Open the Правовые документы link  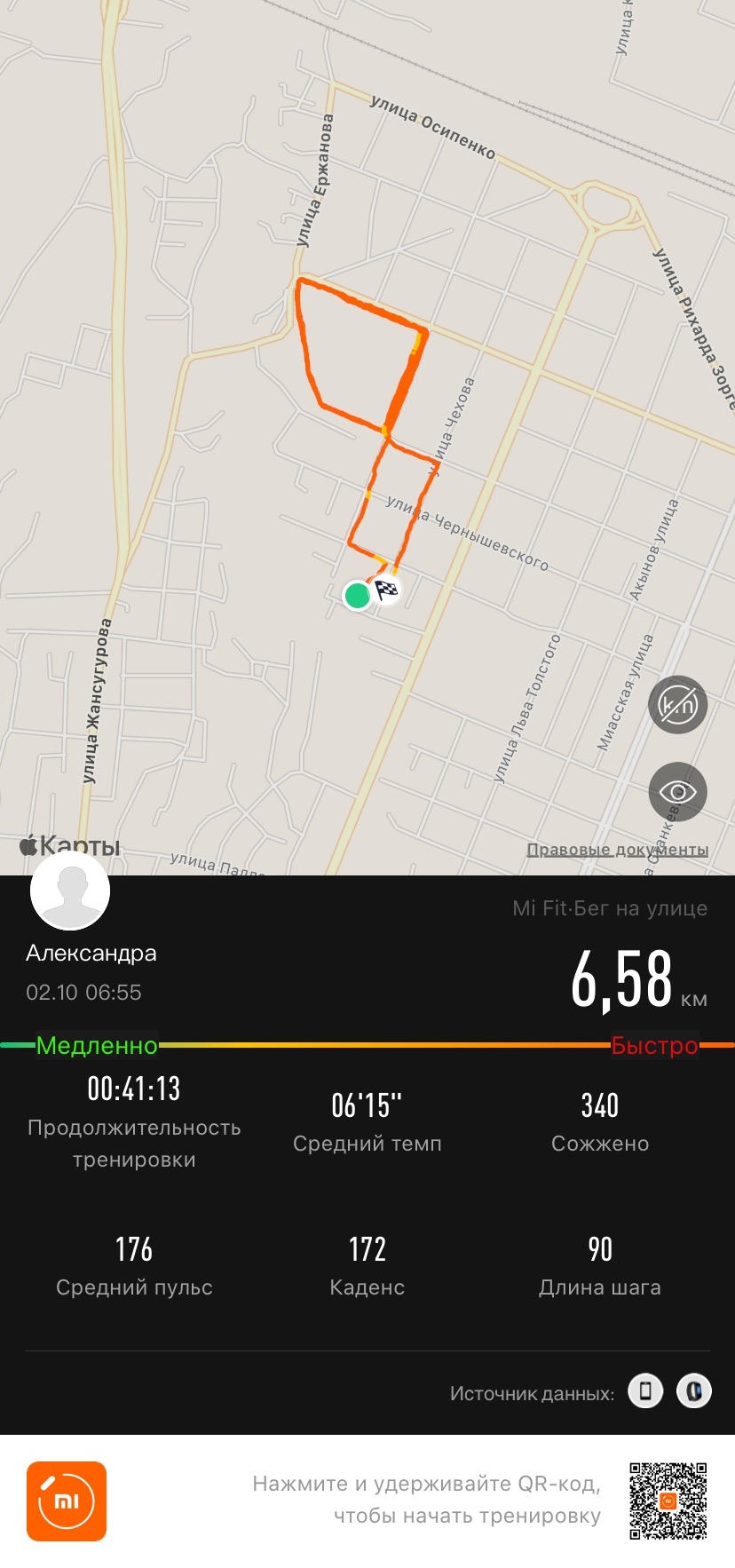click(617, 850)
